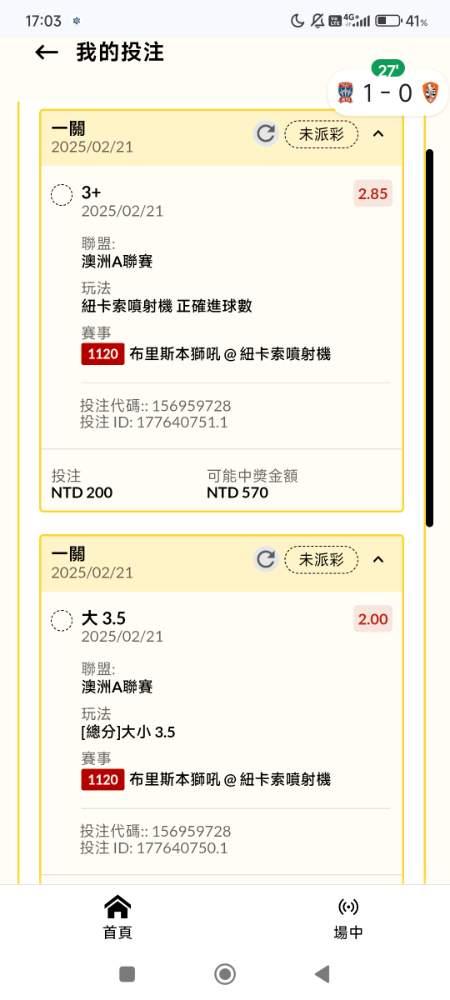The width and height of the screenshot is (450, 1000).
Task: Collapse the 3+ bet card
Action: (378, 134)
